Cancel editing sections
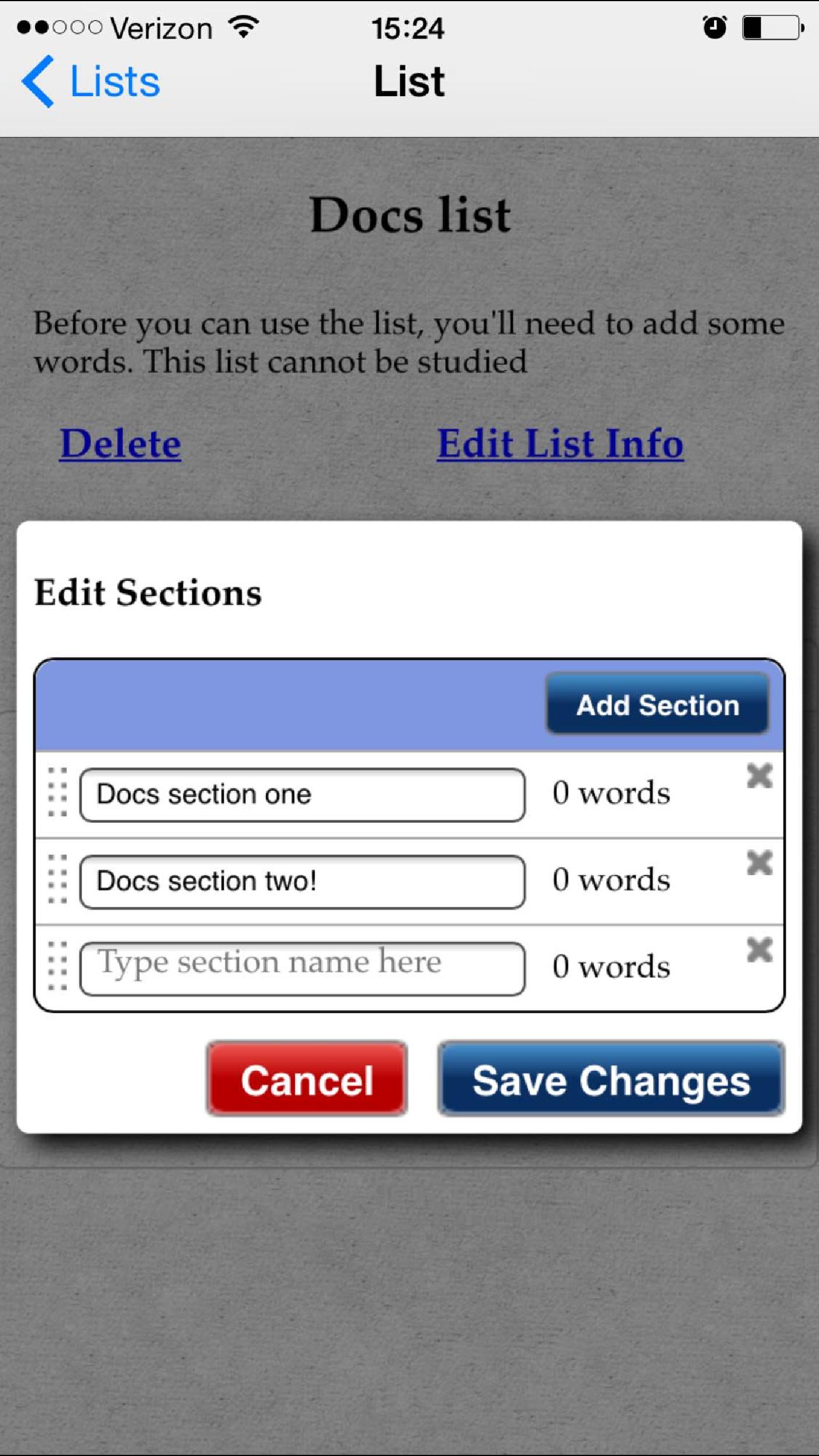Screen dimensions: 819x1456 [307, 1079]
